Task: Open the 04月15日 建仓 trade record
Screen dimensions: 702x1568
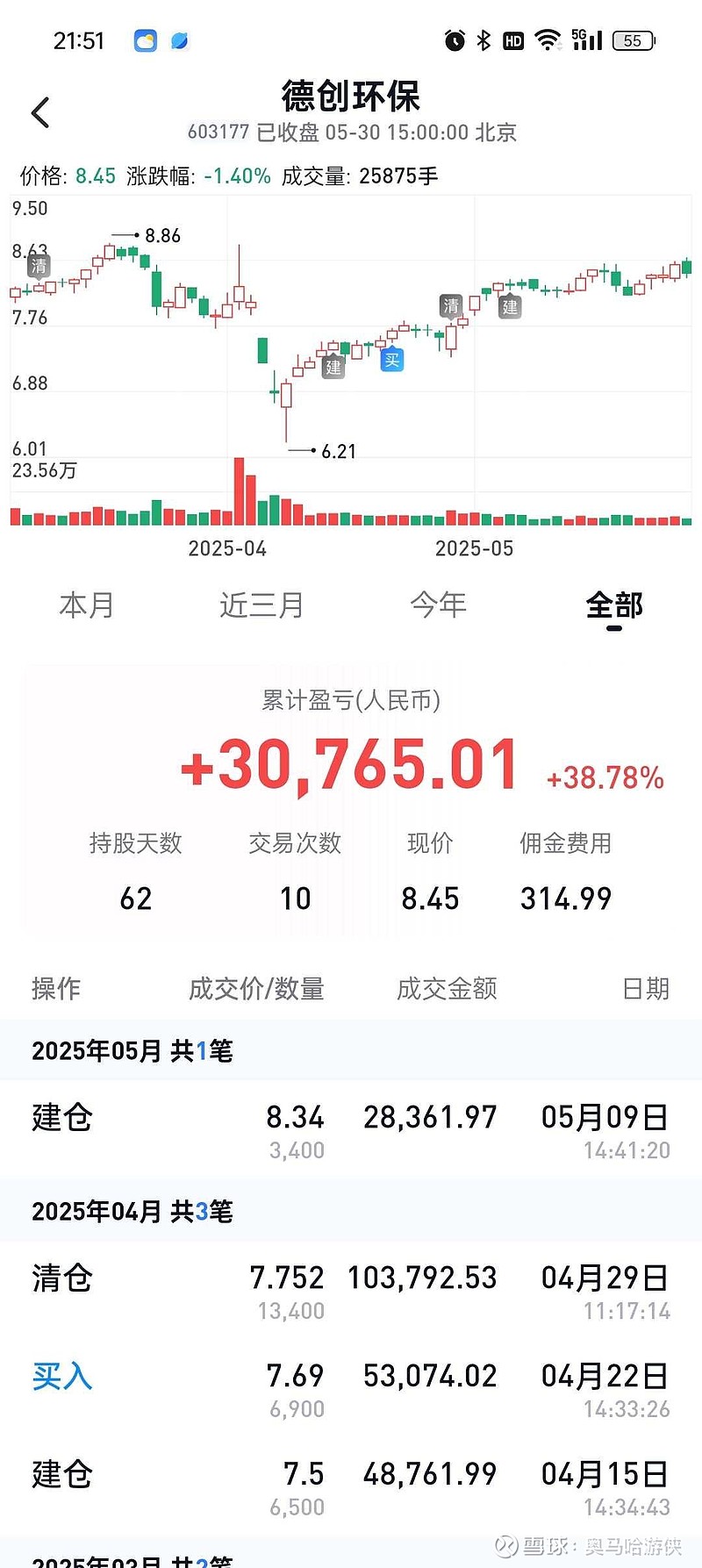Action: coord(351,1487)
